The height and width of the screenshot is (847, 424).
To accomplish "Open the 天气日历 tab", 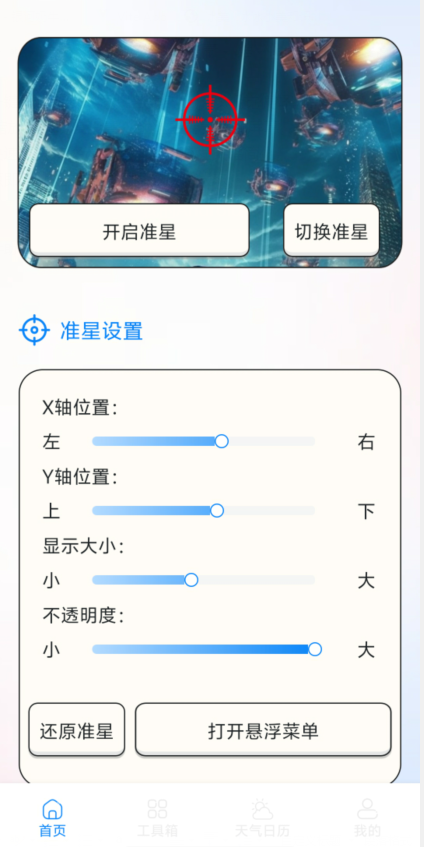I will point(262,818).
